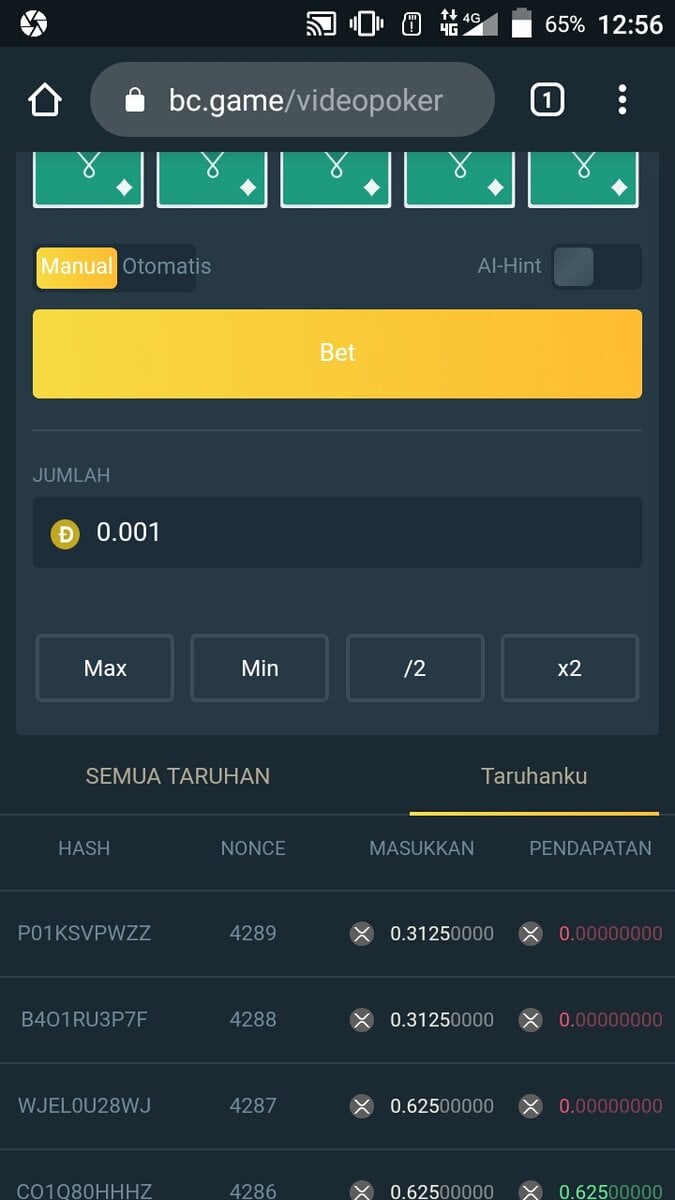675x1200 pixels.
Task: Enable the AI-Hint toggle
Action: tap(596, 267)
